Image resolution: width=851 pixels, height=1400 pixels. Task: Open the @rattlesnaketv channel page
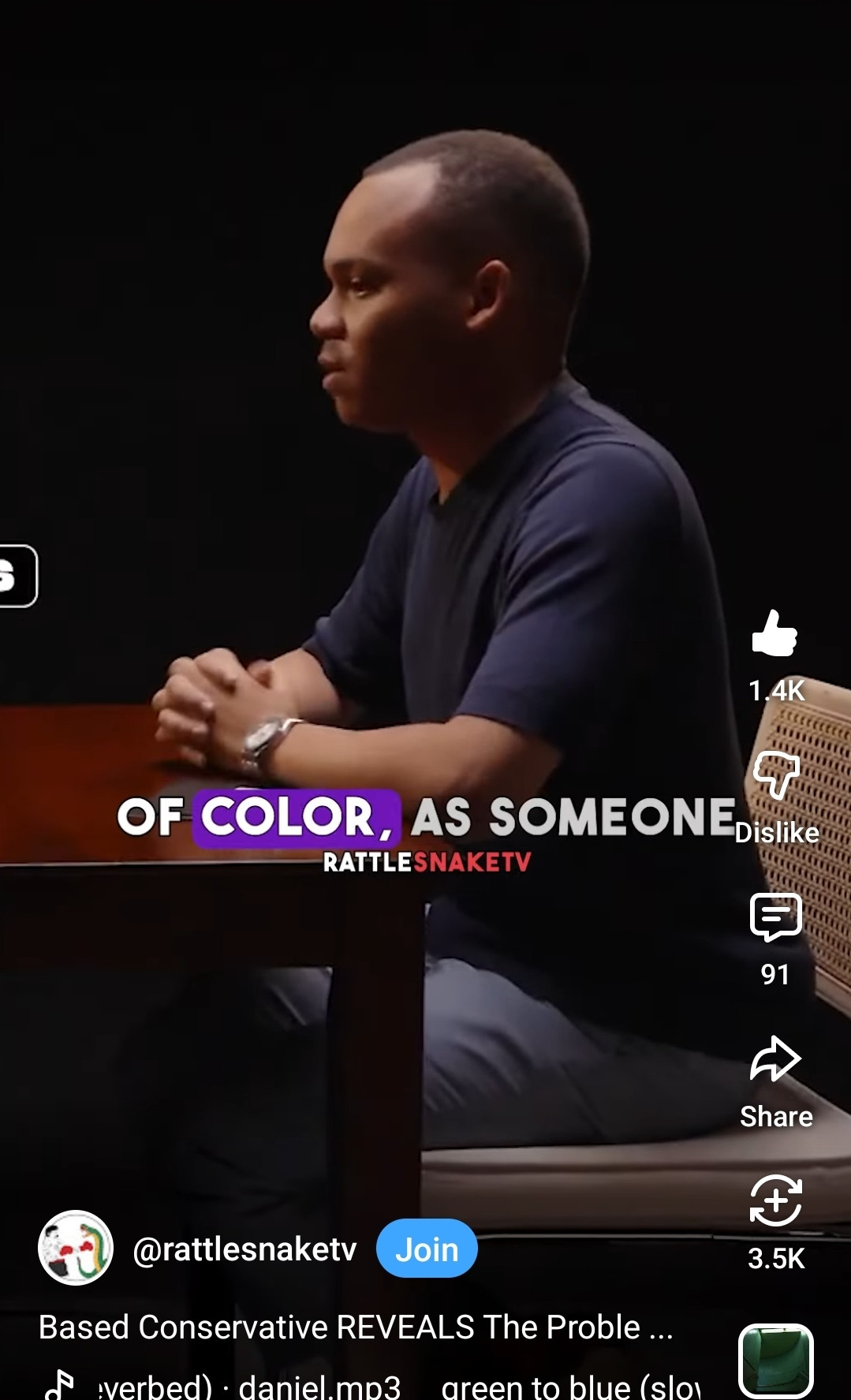tap(244, 1249)
